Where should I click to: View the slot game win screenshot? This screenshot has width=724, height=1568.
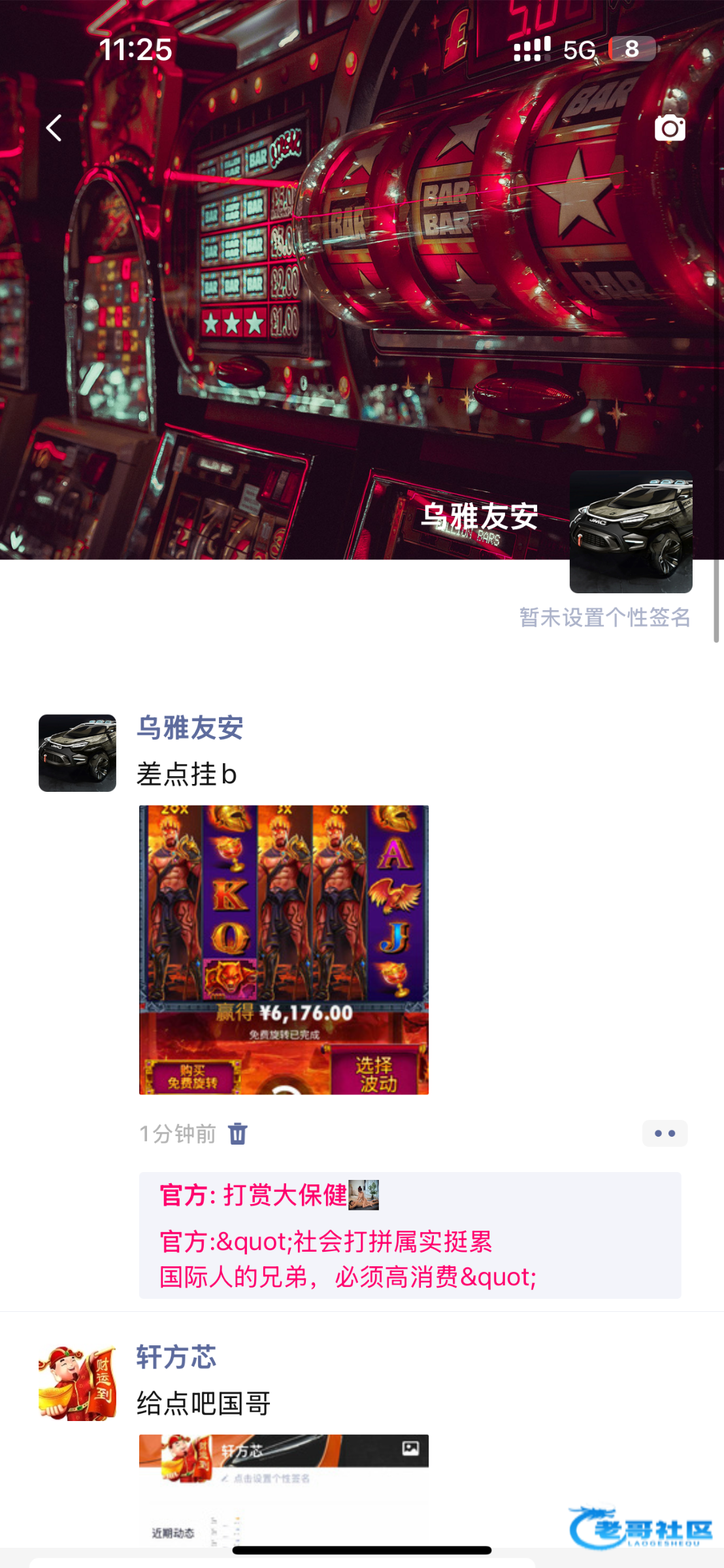click(x=284, y=949)
